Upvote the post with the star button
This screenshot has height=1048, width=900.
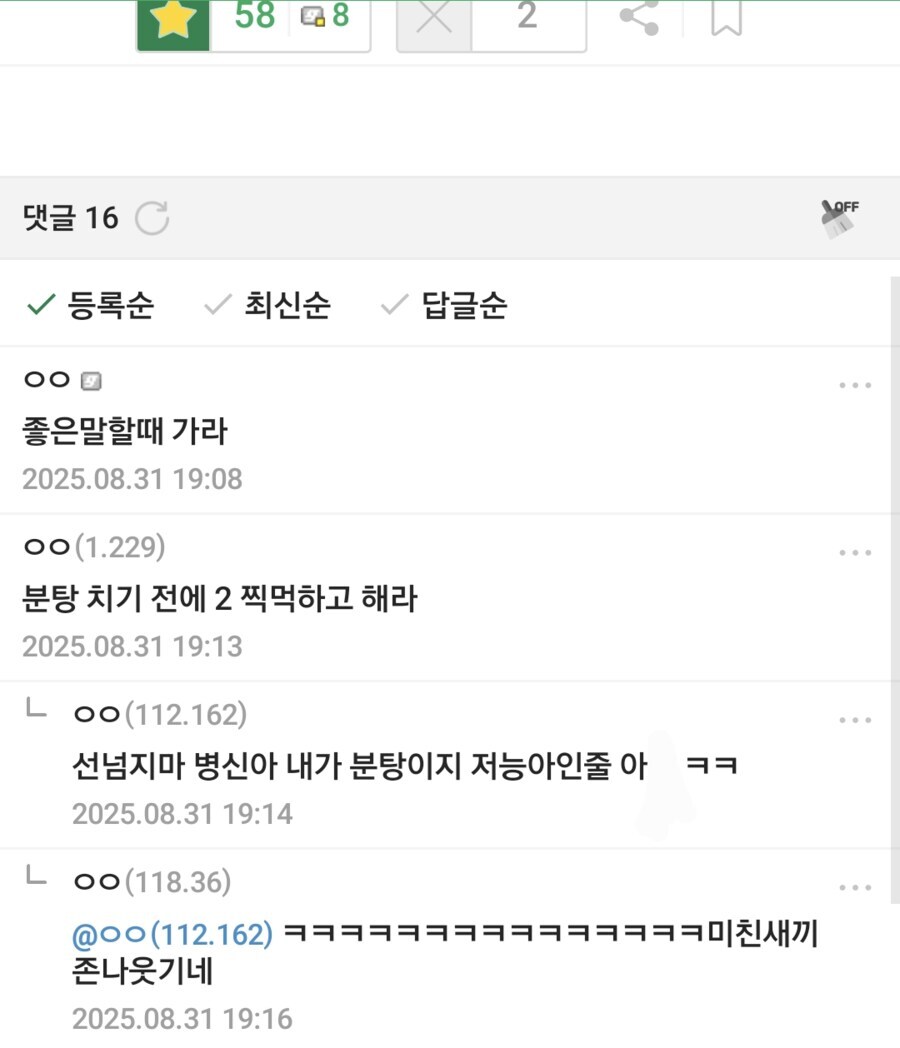click(x=173, y=20)
